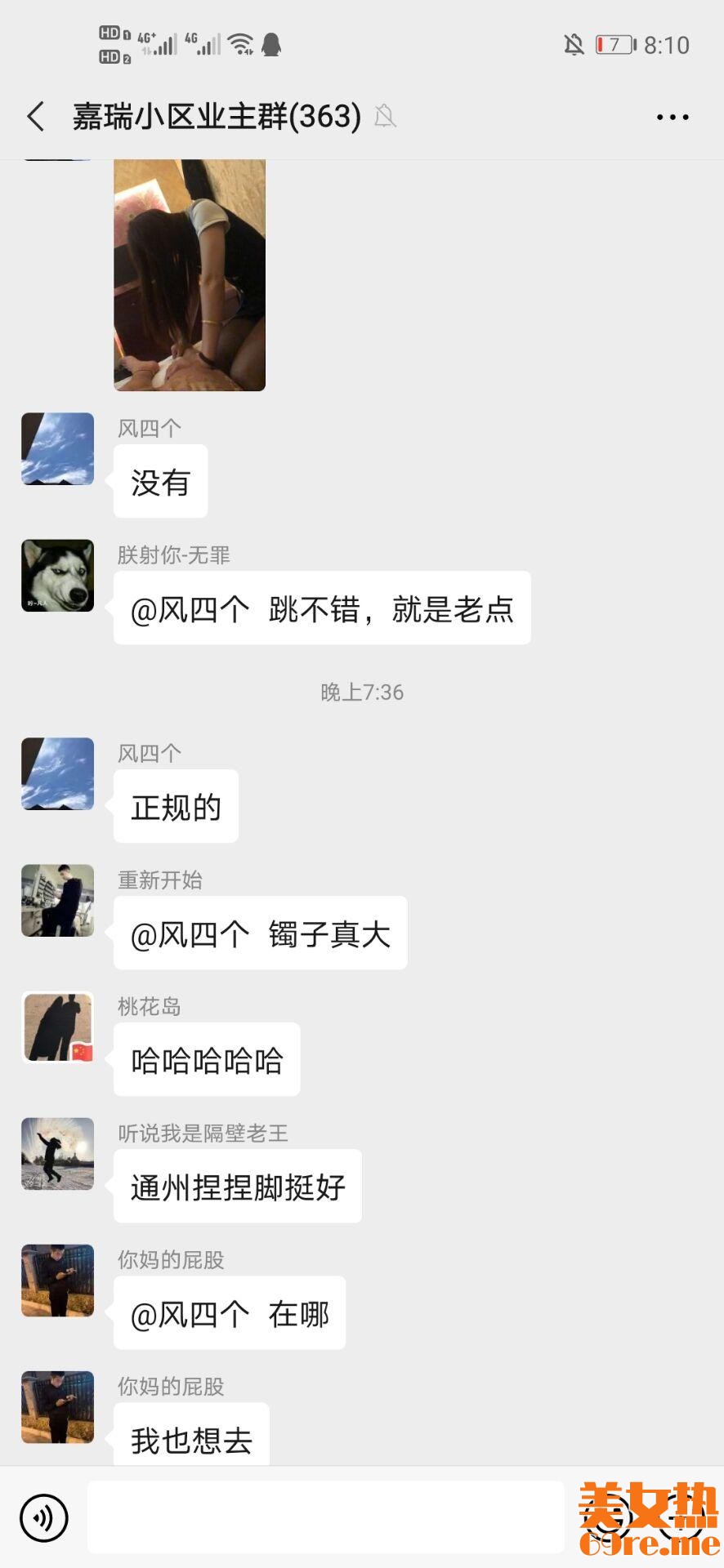Image resolution: width=724 pixels, height=1568 pixels.
Task: Open the shared photo in the chat
Action: (190, 275)
